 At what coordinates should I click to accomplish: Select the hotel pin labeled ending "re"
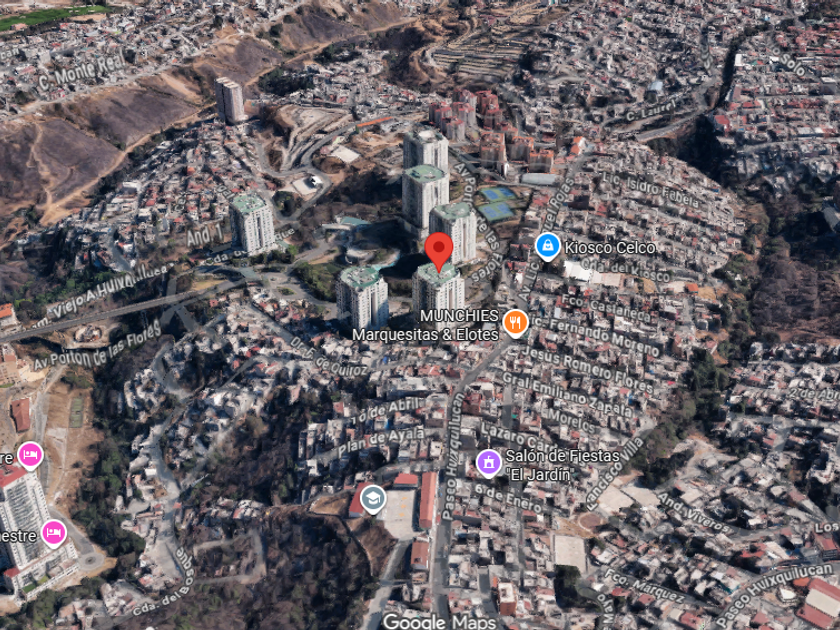click(31, 455)
